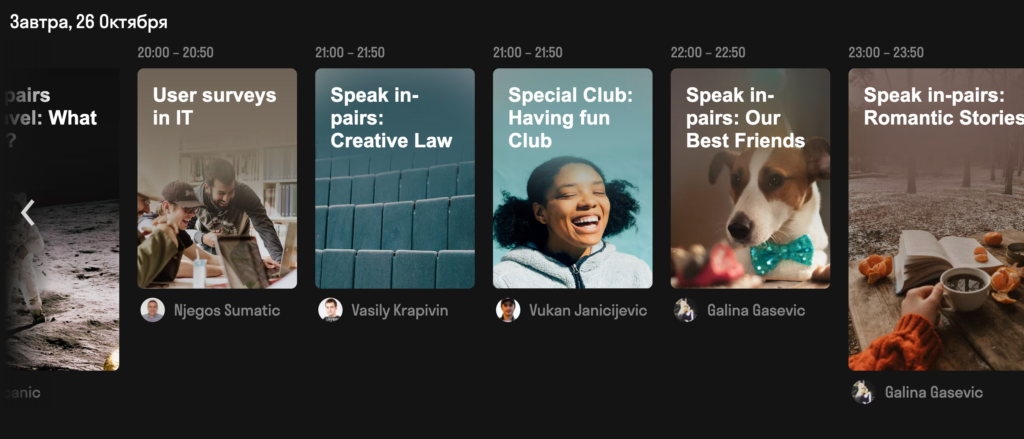Open Speak in-pairs: Creative Law session
This screenshot has width=1024, height=439.
394,178
